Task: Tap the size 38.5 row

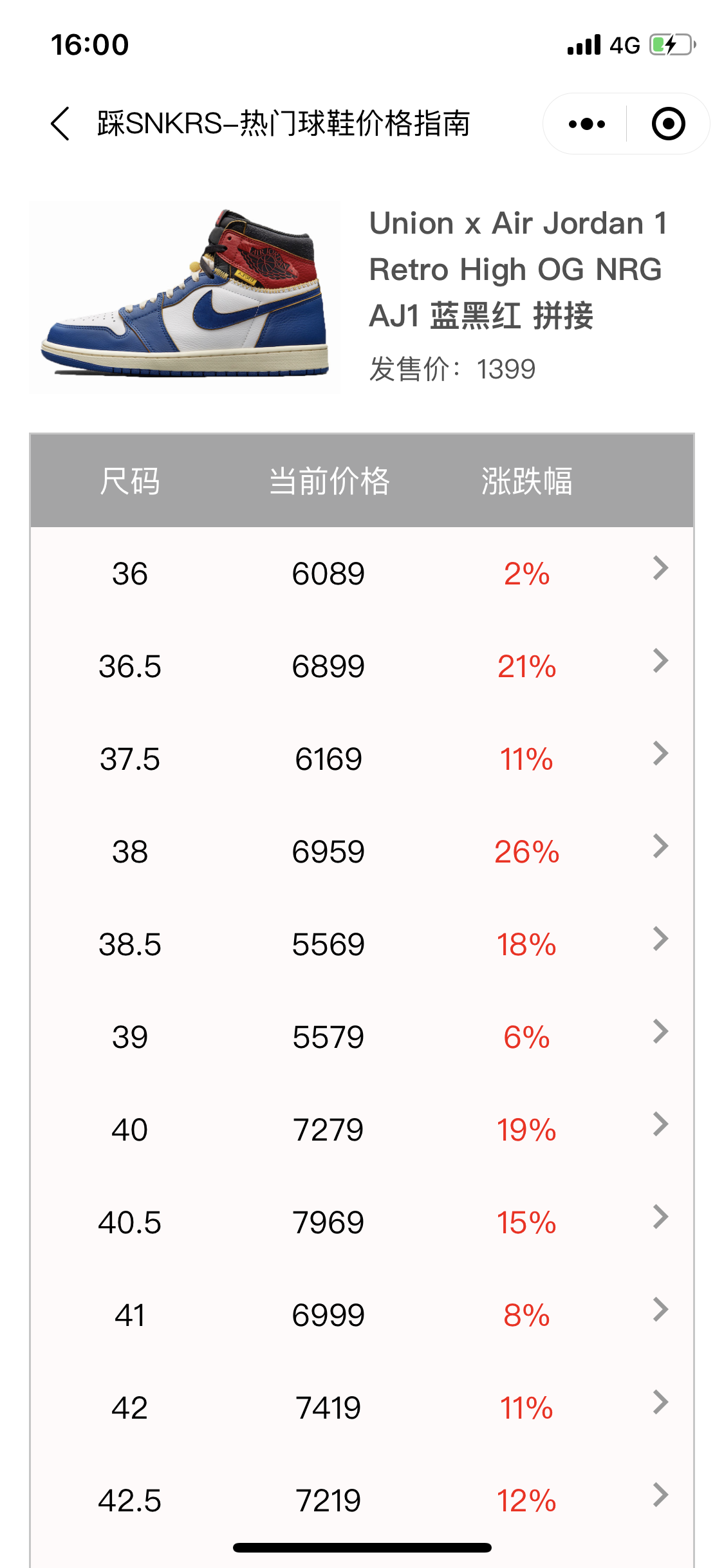Action: point(362,944)
